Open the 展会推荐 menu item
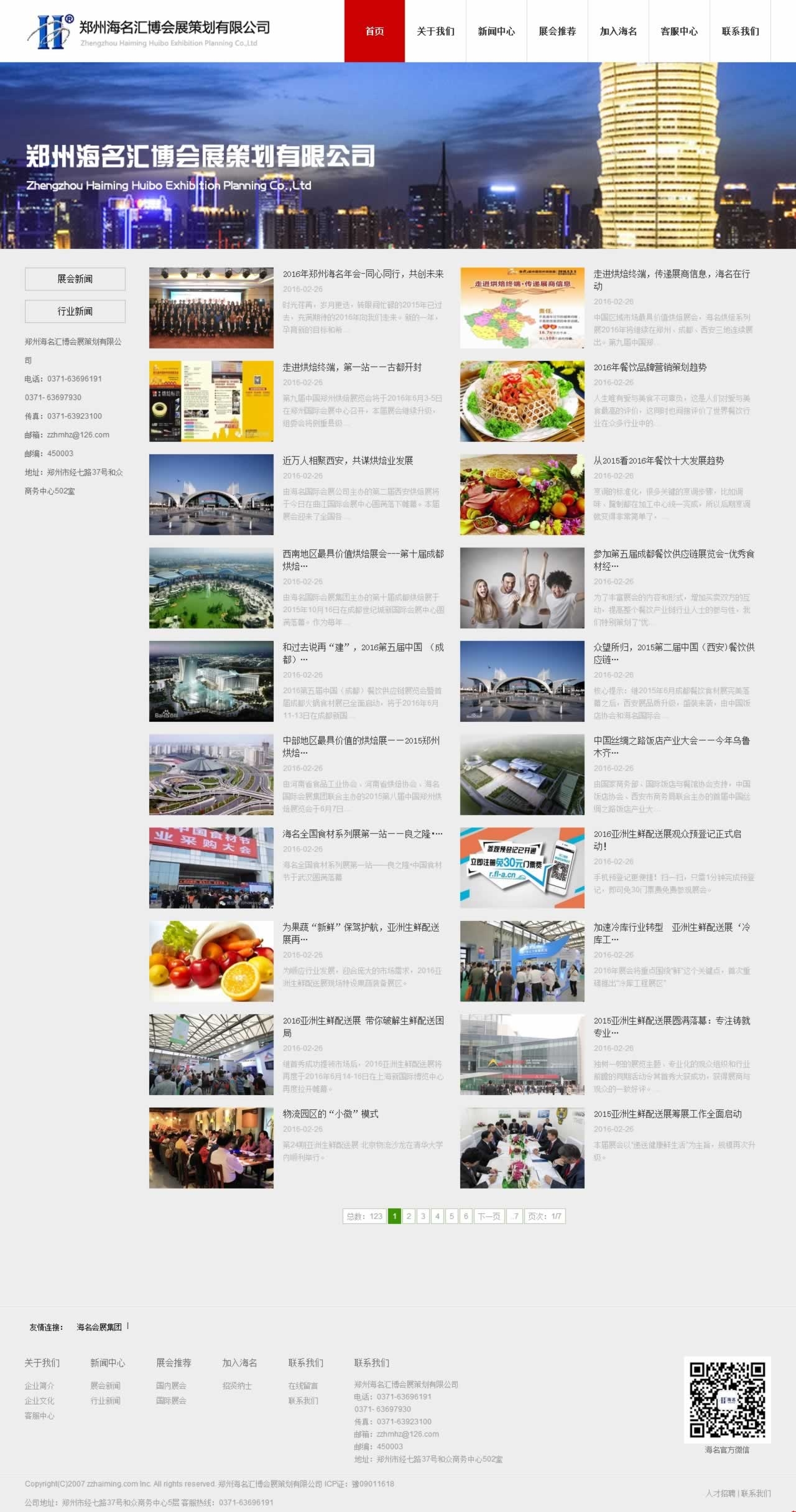The height and width of the screenshot is (1512, 796). (558, 31)
